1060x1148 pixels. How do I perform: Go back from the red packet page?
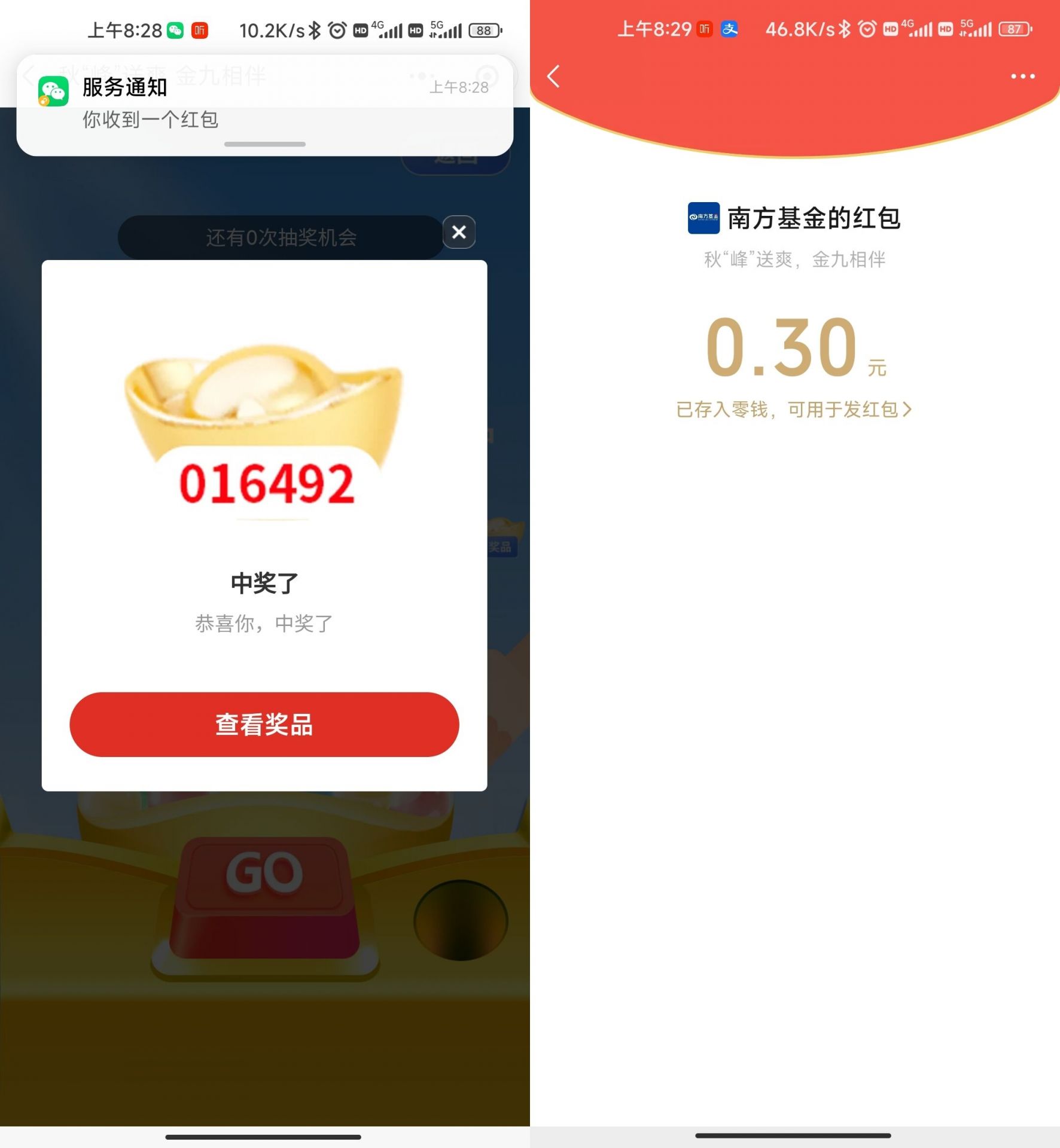point(554,77)
